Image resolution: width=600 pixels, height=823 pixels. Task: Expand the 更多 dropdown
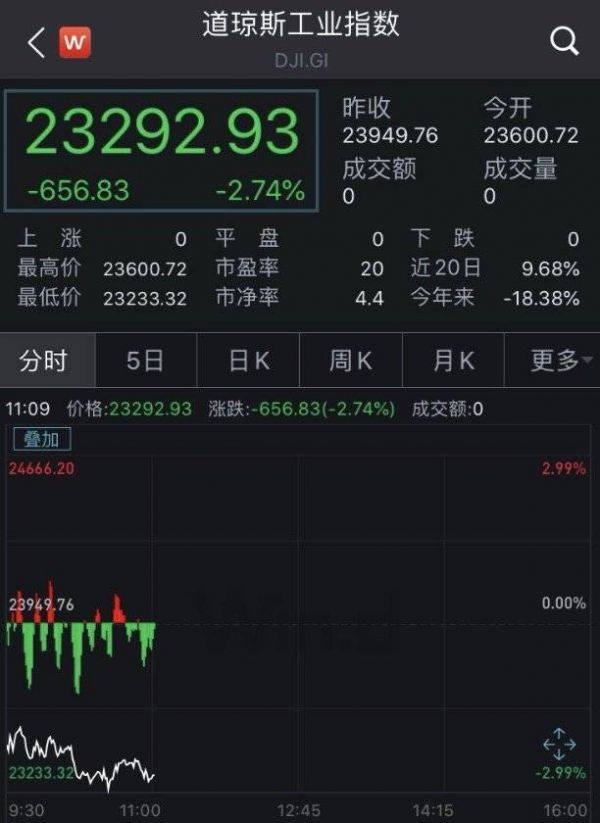coord(554,361)
